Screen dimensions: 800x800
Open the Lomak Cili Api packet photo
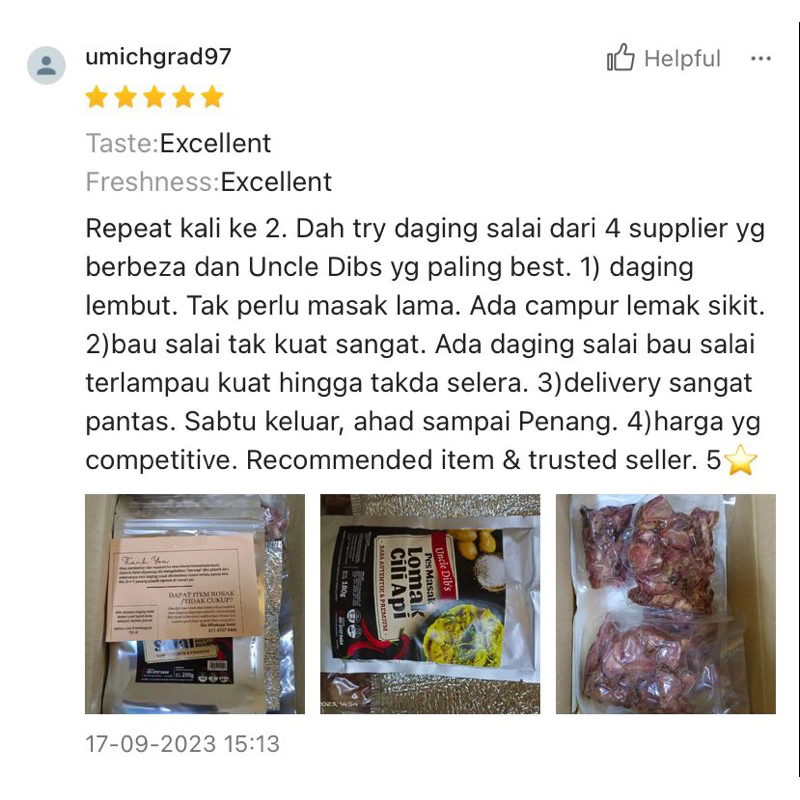(x=430, y=603)
